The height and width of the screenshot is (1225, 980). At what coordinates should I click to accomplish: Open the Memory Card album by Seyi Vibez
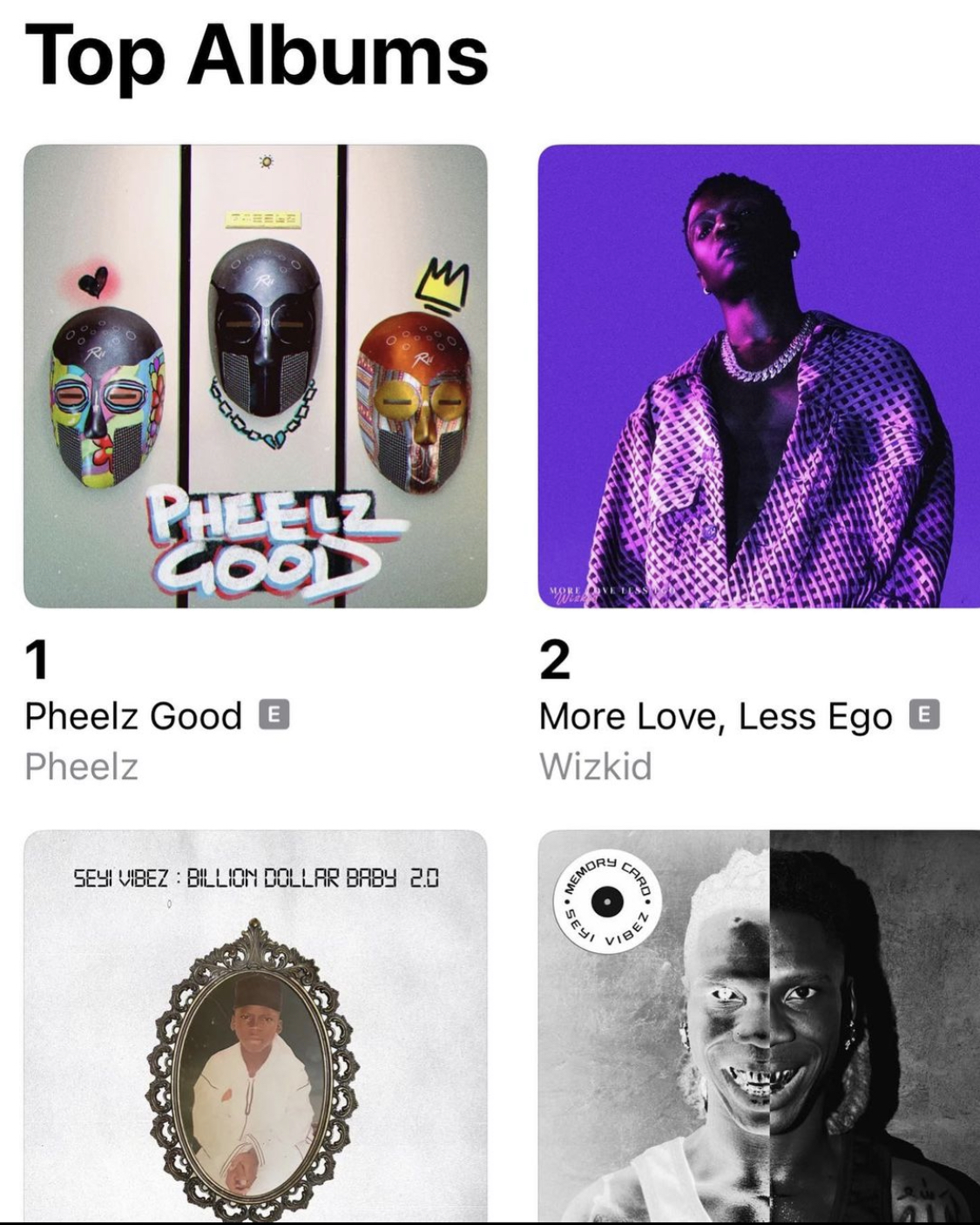[758, 1025]
